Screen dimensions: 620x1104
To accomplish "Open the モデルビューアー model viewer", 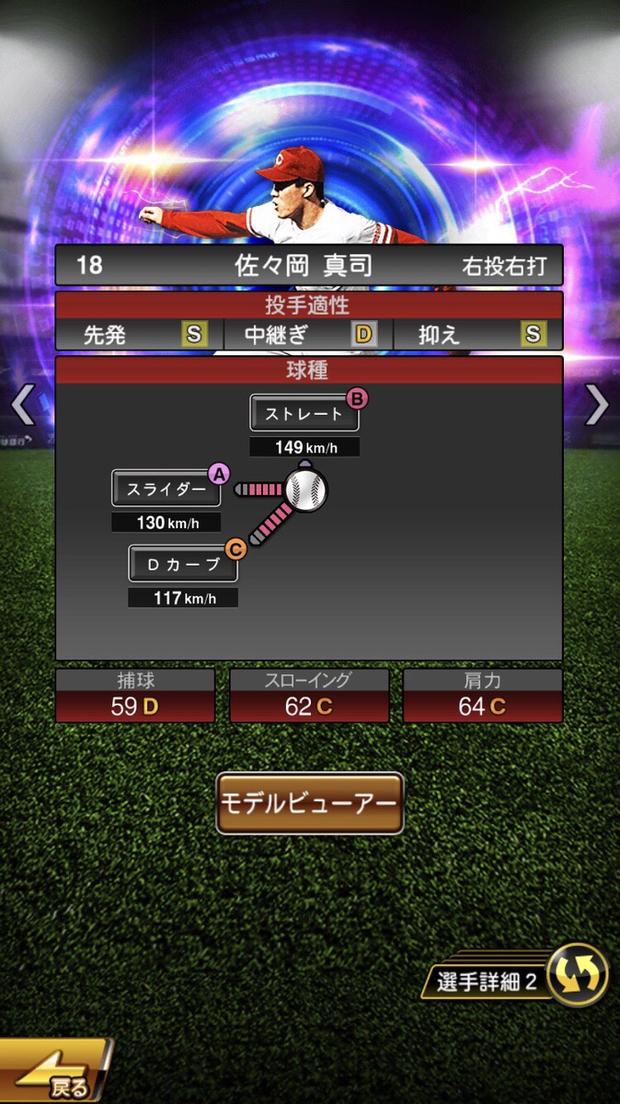I will click(x=309, y=803).
